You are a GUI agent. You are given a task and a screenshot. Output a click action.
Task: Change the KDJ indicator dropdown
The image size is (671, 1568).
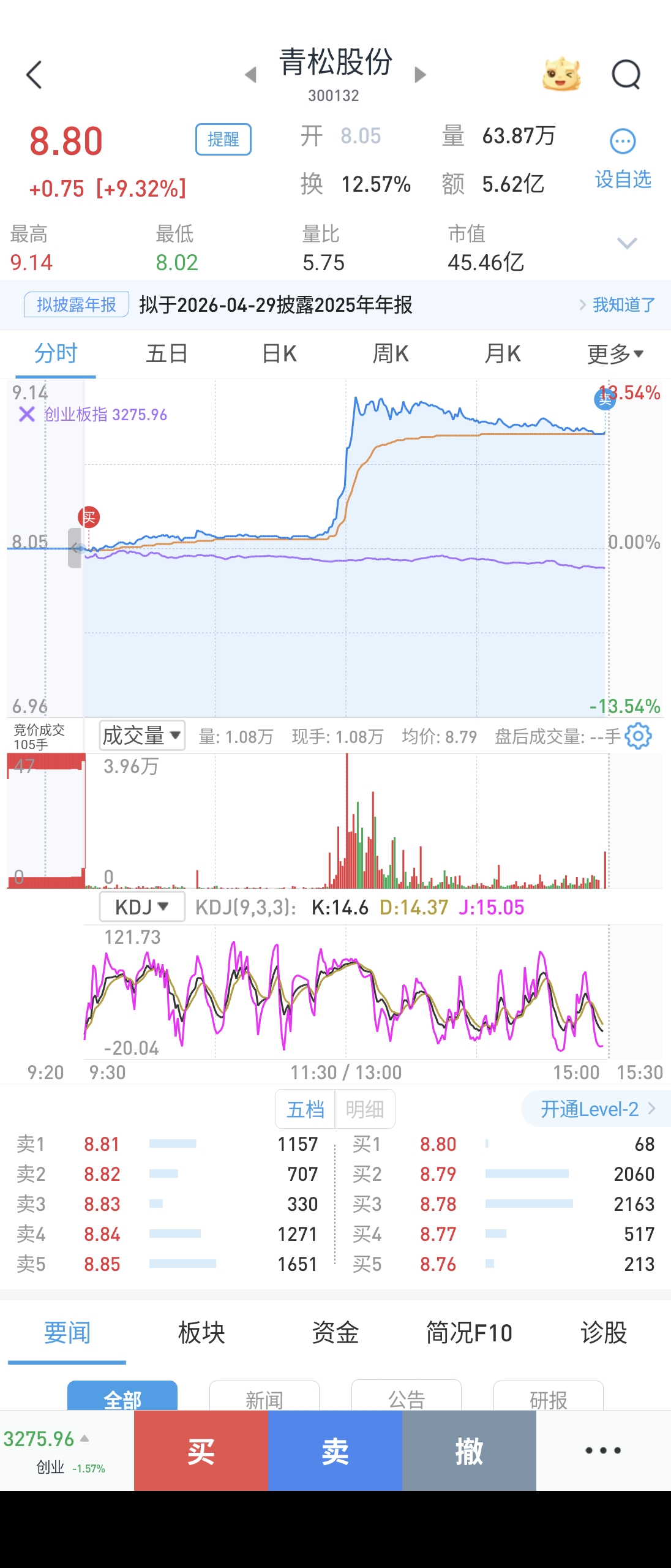click(x=142, y=907)
